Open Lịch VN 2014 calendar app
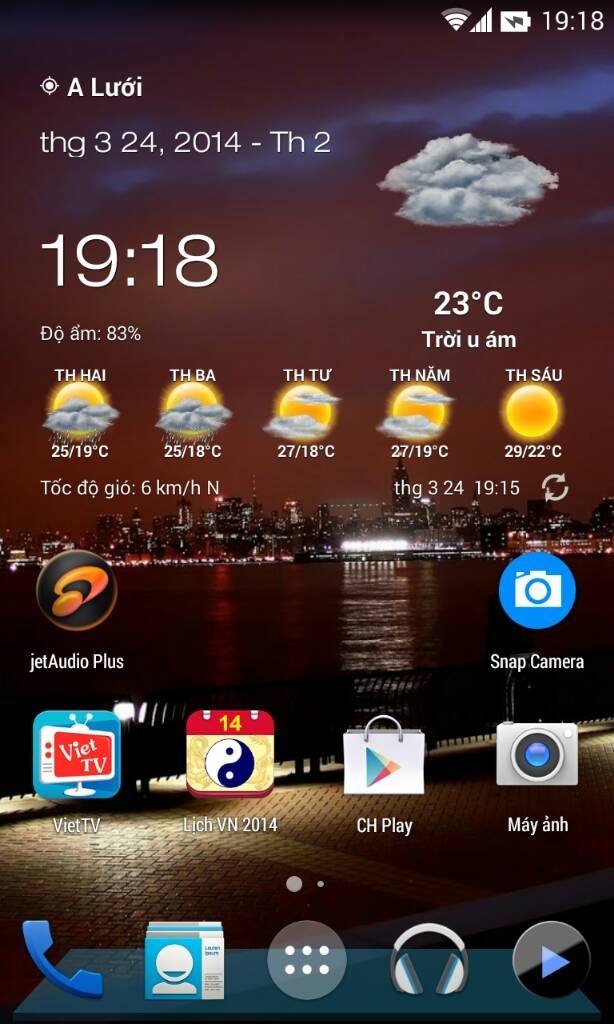The width and height of the screenshot is (614, 1024). (230, 755)
